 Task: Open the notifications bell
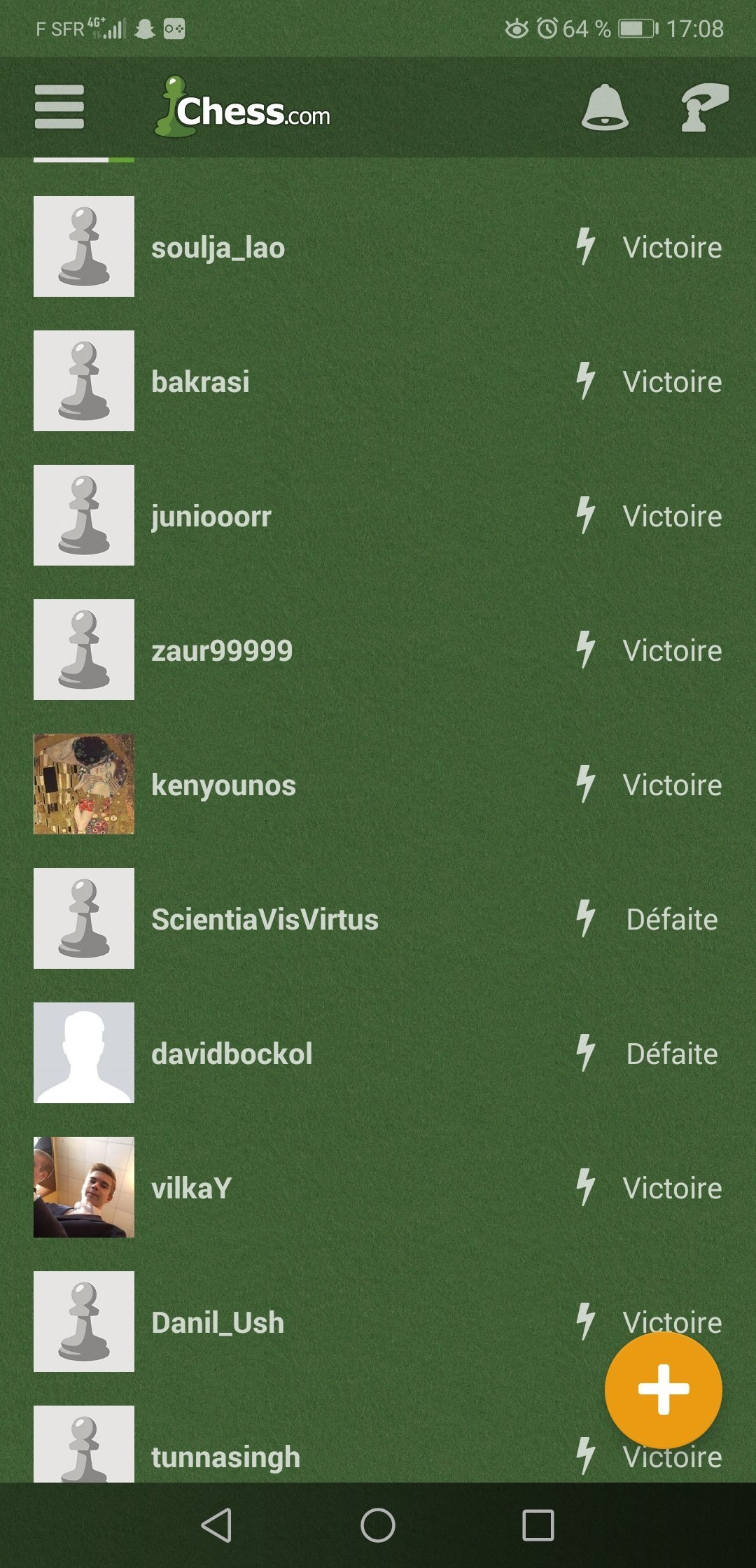(x=604, y=107)
